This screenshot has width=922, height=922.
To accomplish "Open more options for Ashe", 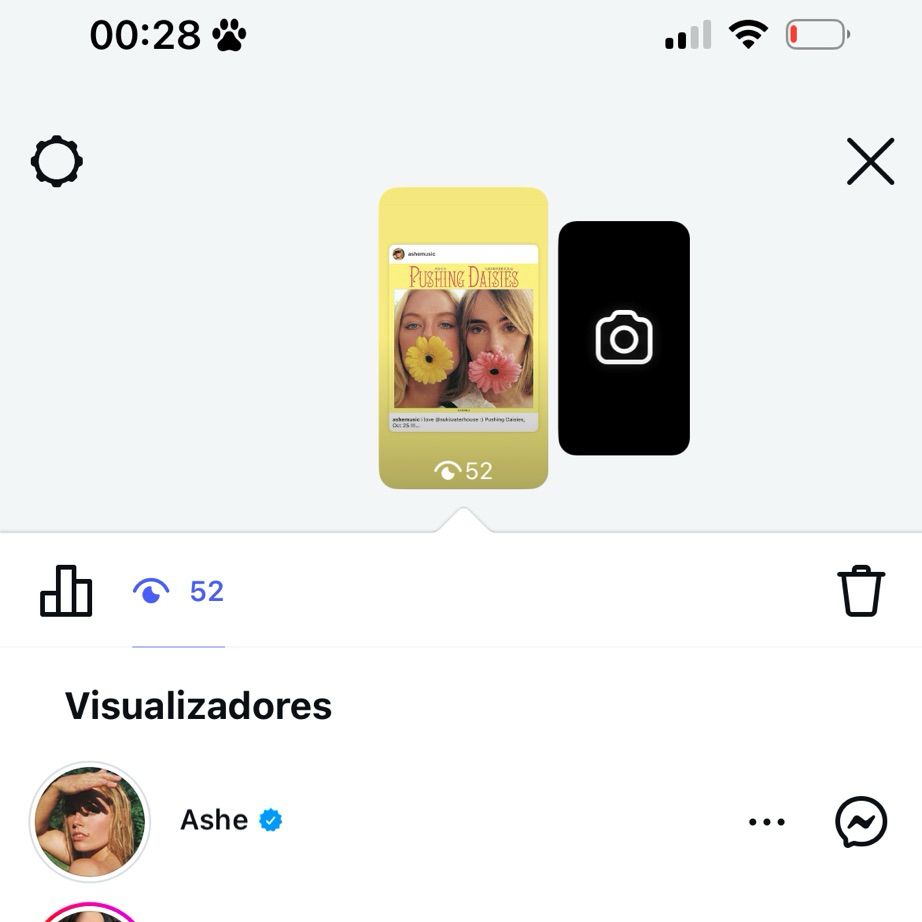I will point(767,821).
